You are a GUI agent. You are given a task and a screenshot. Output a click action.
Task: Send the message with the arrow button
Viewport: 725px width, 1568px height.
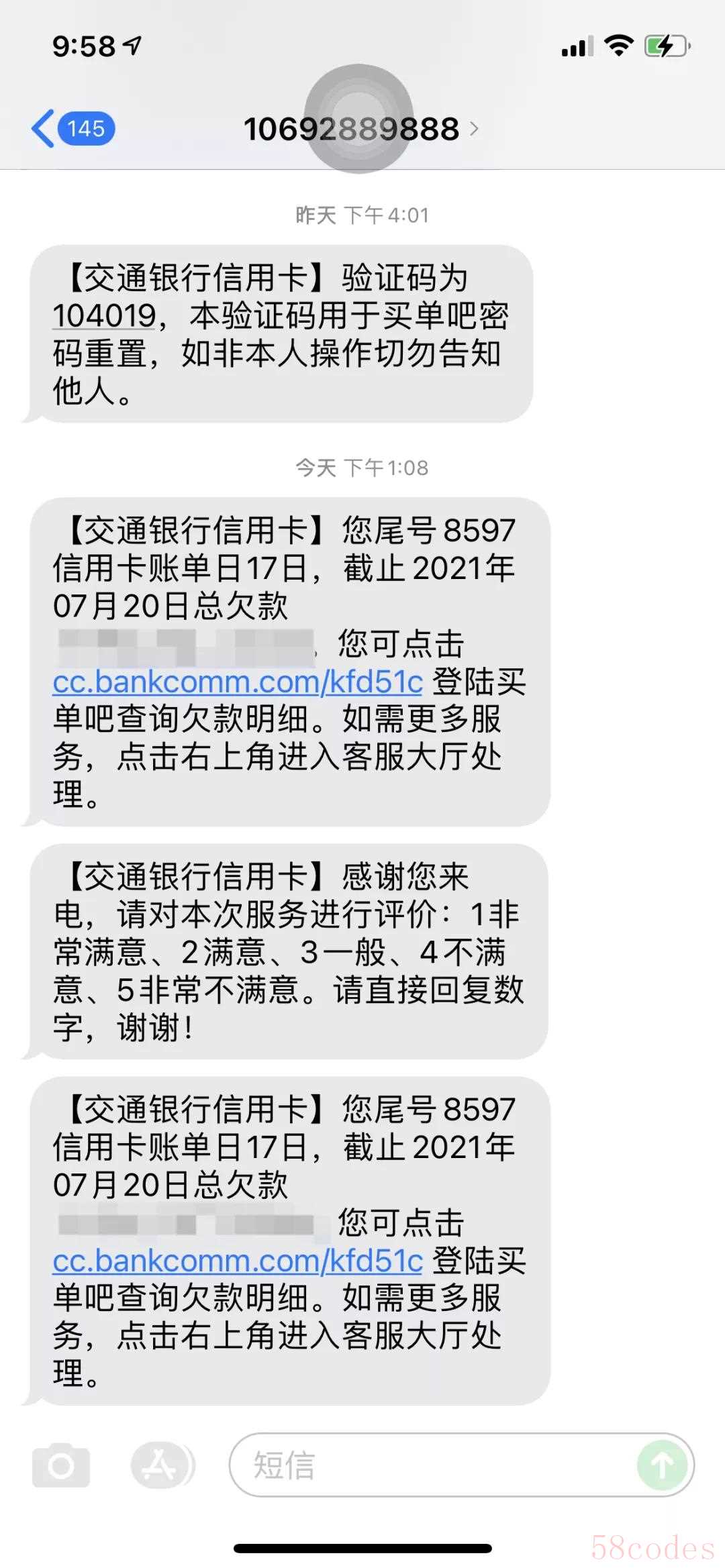(662, 1465)
